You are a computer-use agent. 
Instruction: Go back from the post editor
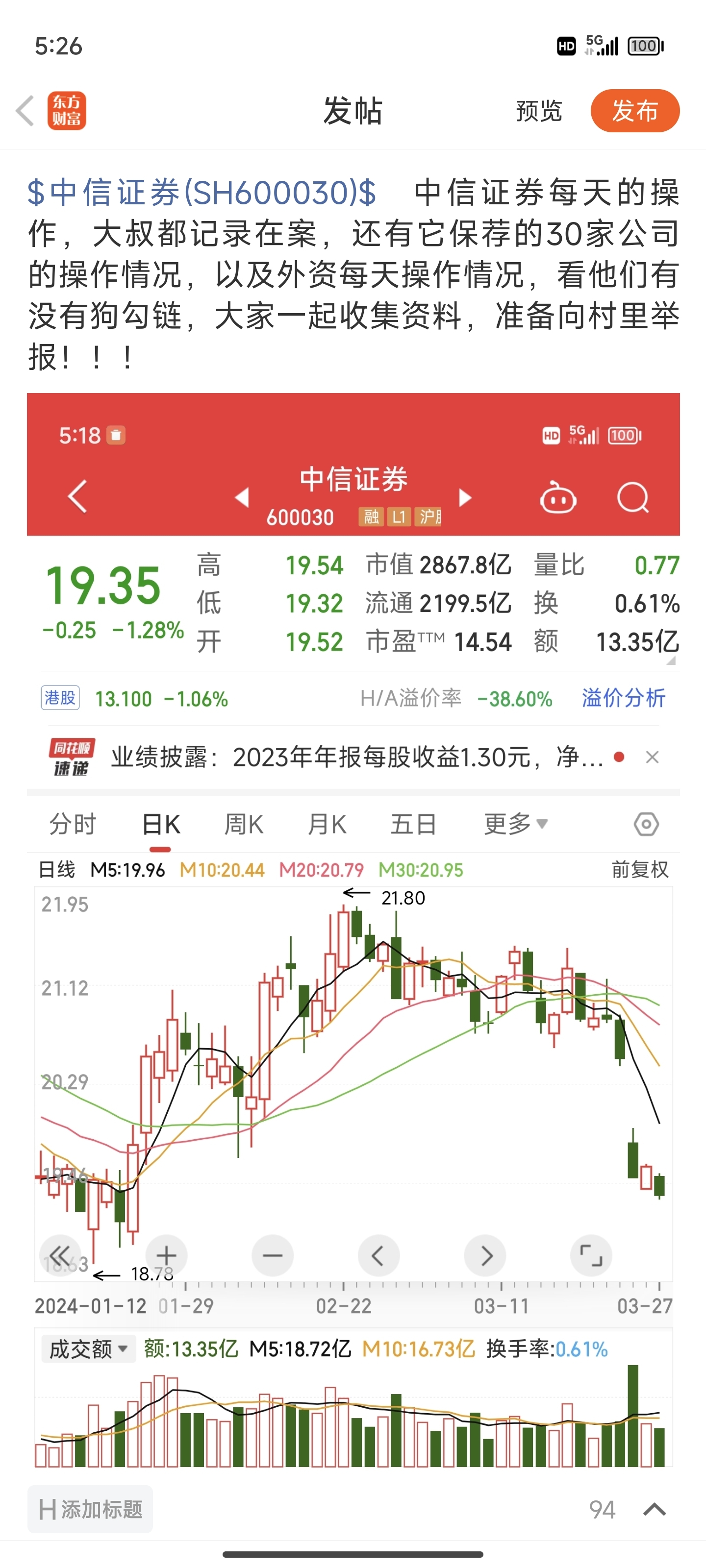(25, 111)
